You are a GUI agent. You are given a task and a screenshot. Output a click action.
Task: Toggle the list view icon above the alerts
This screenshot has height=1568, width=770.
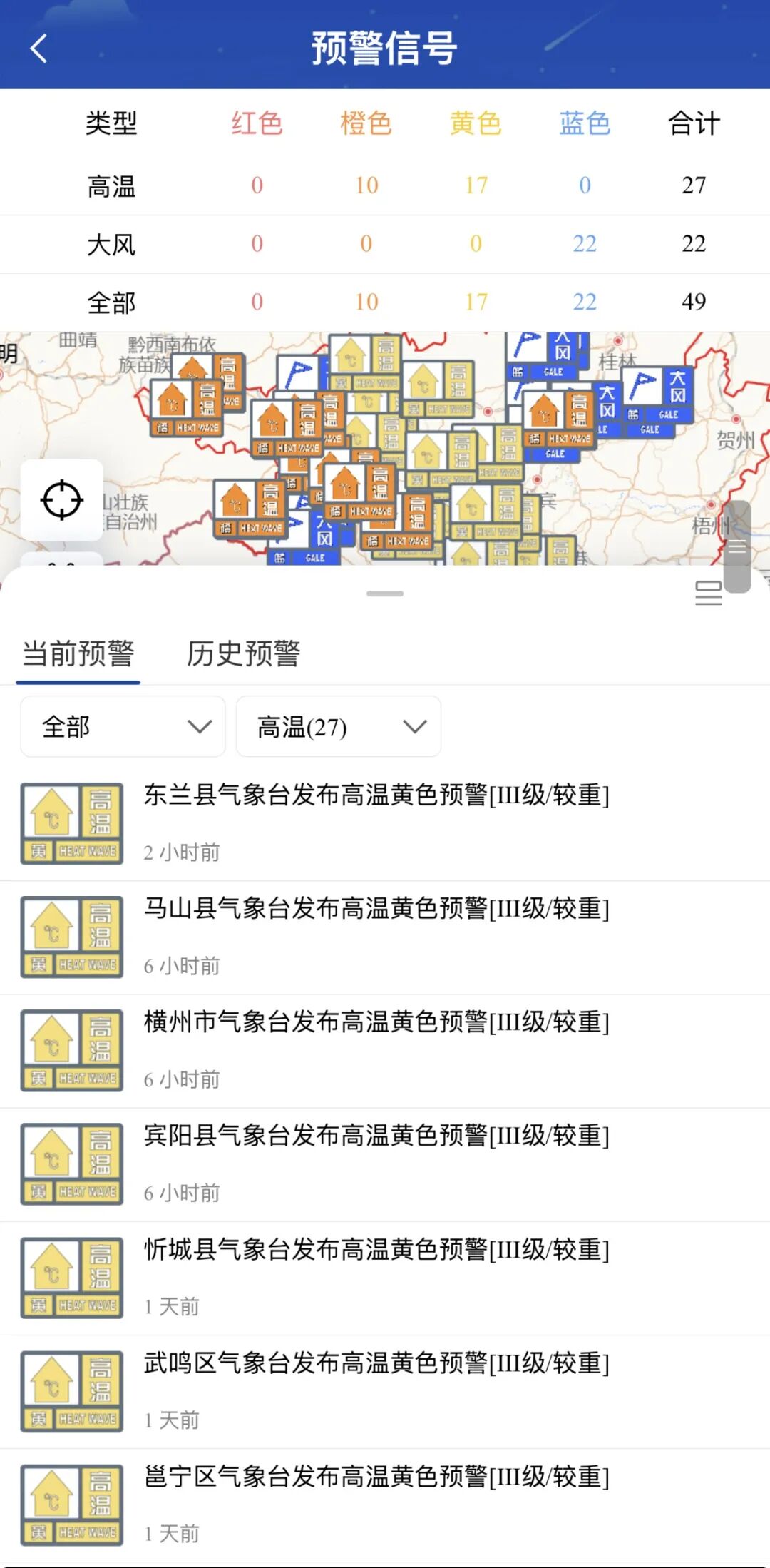708,593
